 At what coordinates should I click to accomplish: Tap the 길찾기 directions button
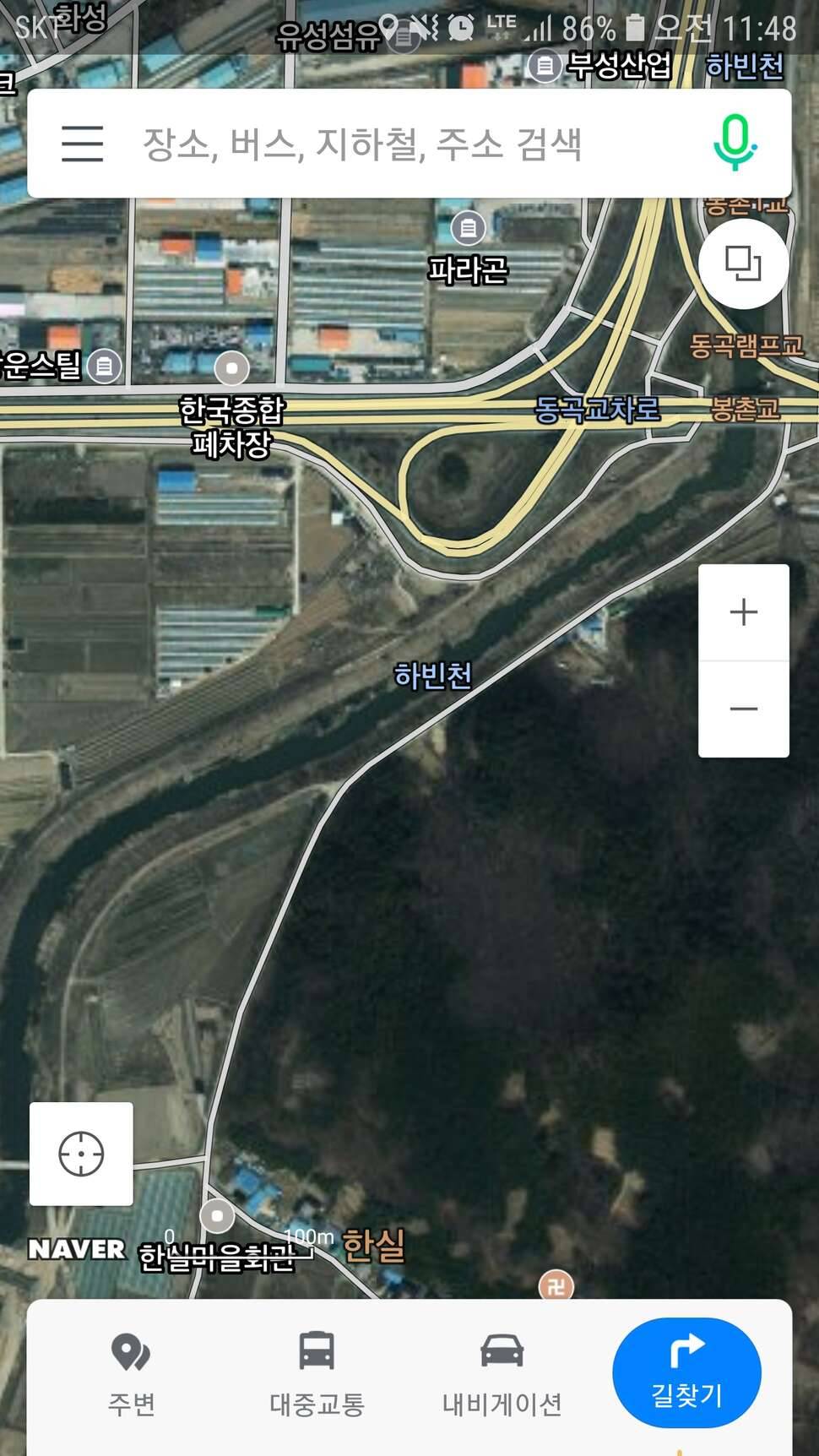pos(686,1373)
